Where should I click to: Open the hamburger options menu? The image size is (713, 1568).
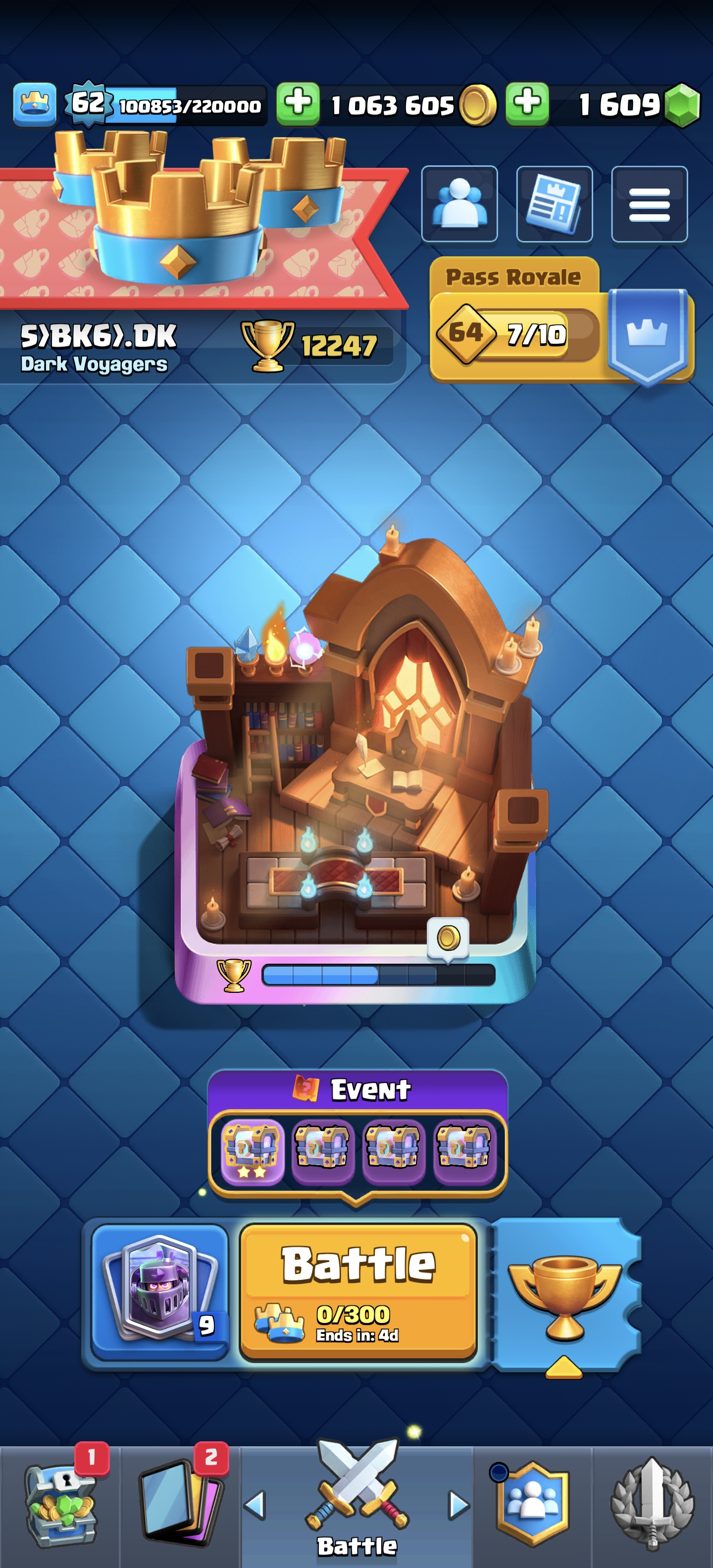pos(649,204)
